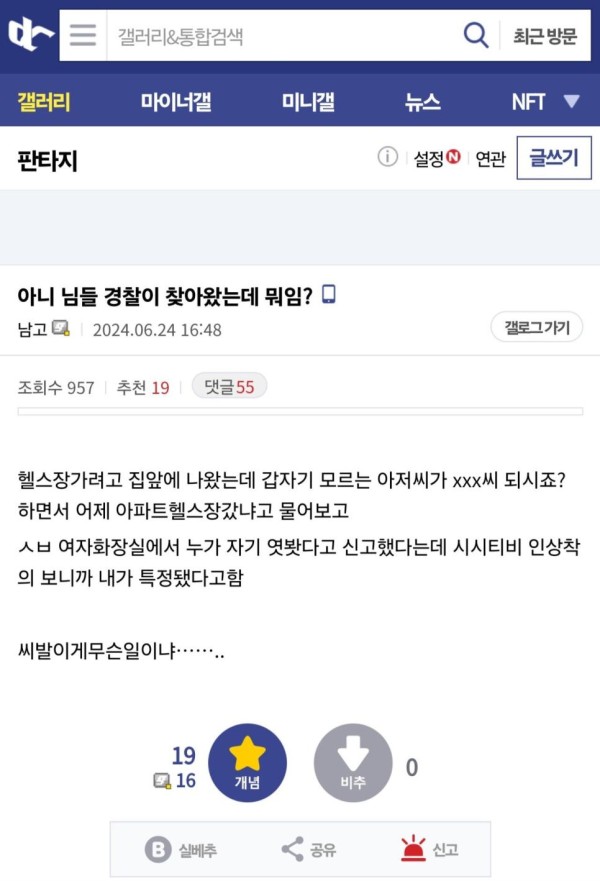Open 최근 방문 recent visits
This screenshot has width=600, height=881.
coord(545,37)
